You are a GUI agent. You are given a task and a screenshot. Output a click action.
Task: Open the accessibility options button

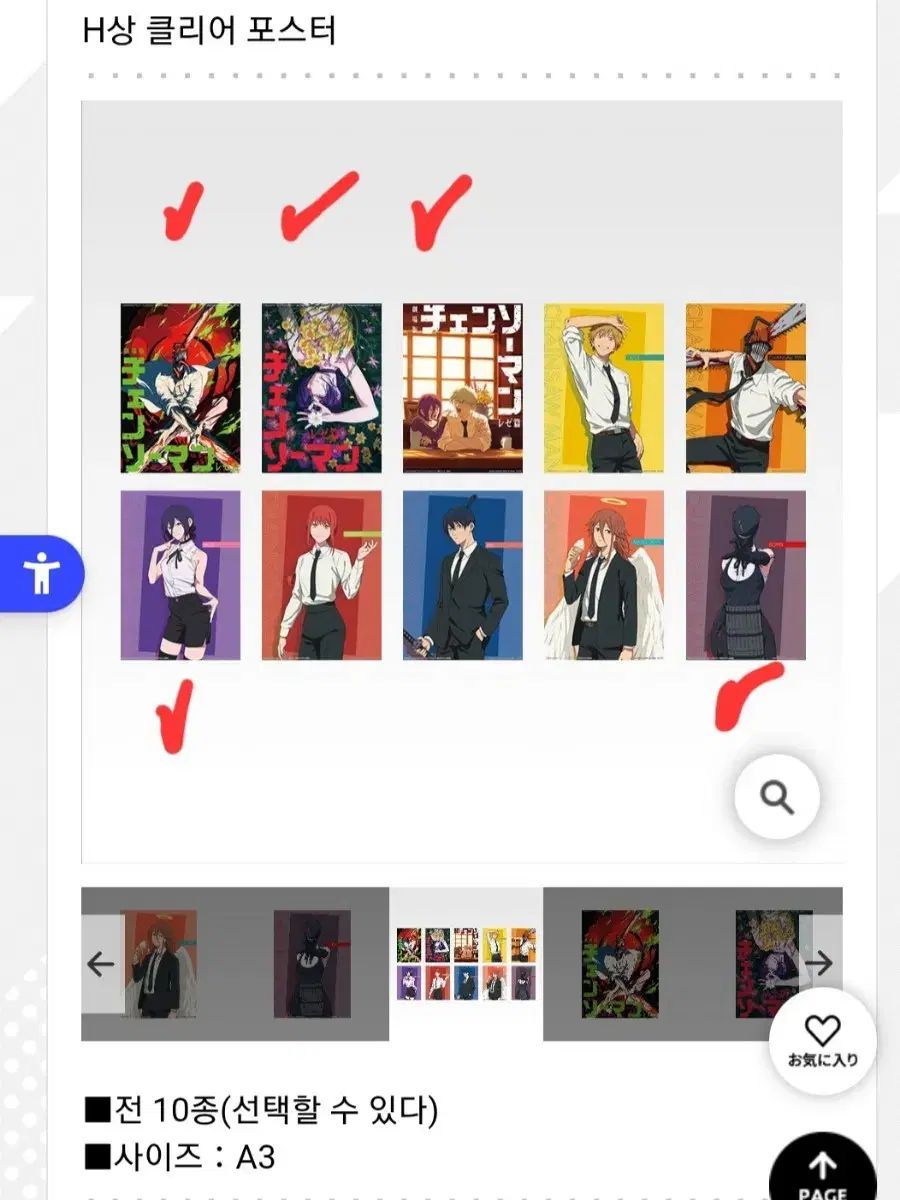coord(42,574)
